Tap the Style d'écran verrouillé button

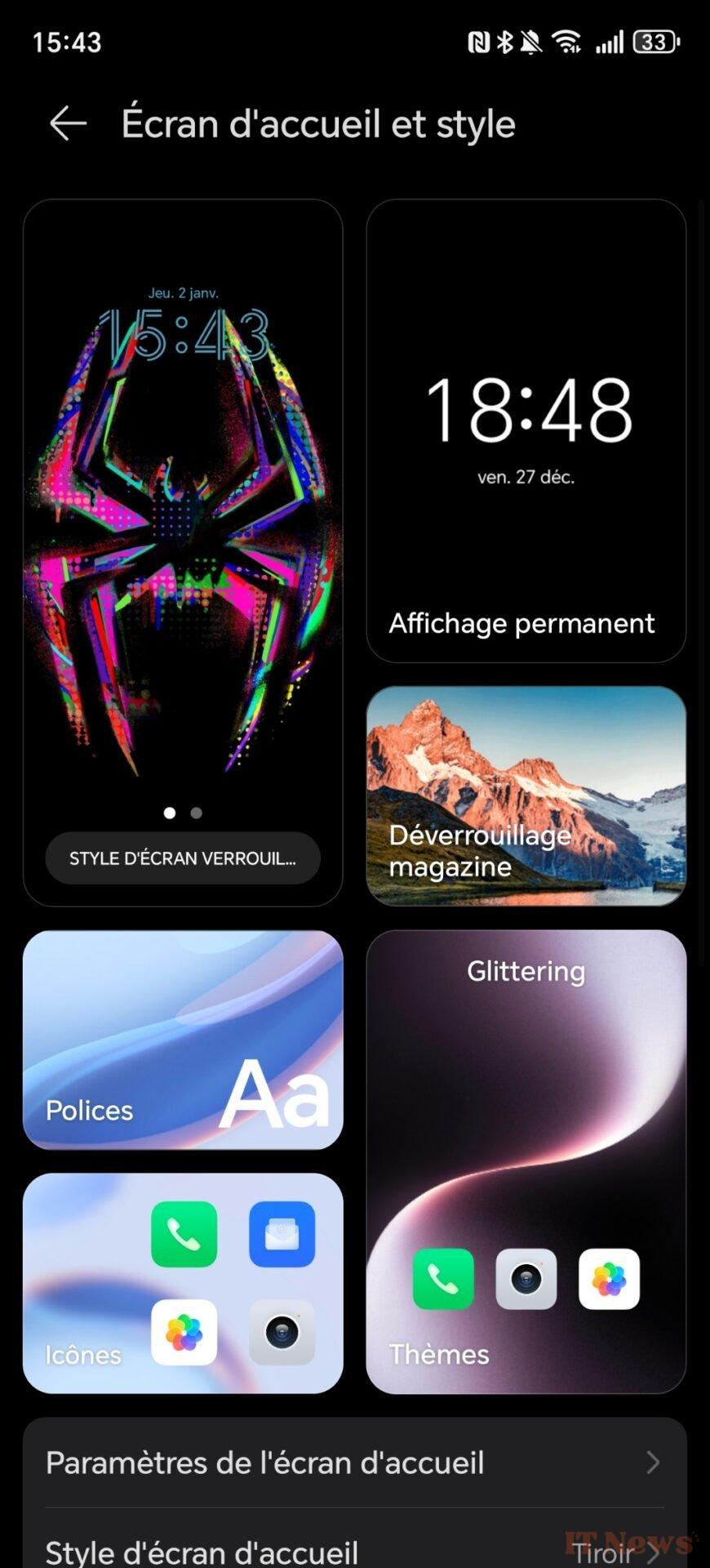coord(183,858)
